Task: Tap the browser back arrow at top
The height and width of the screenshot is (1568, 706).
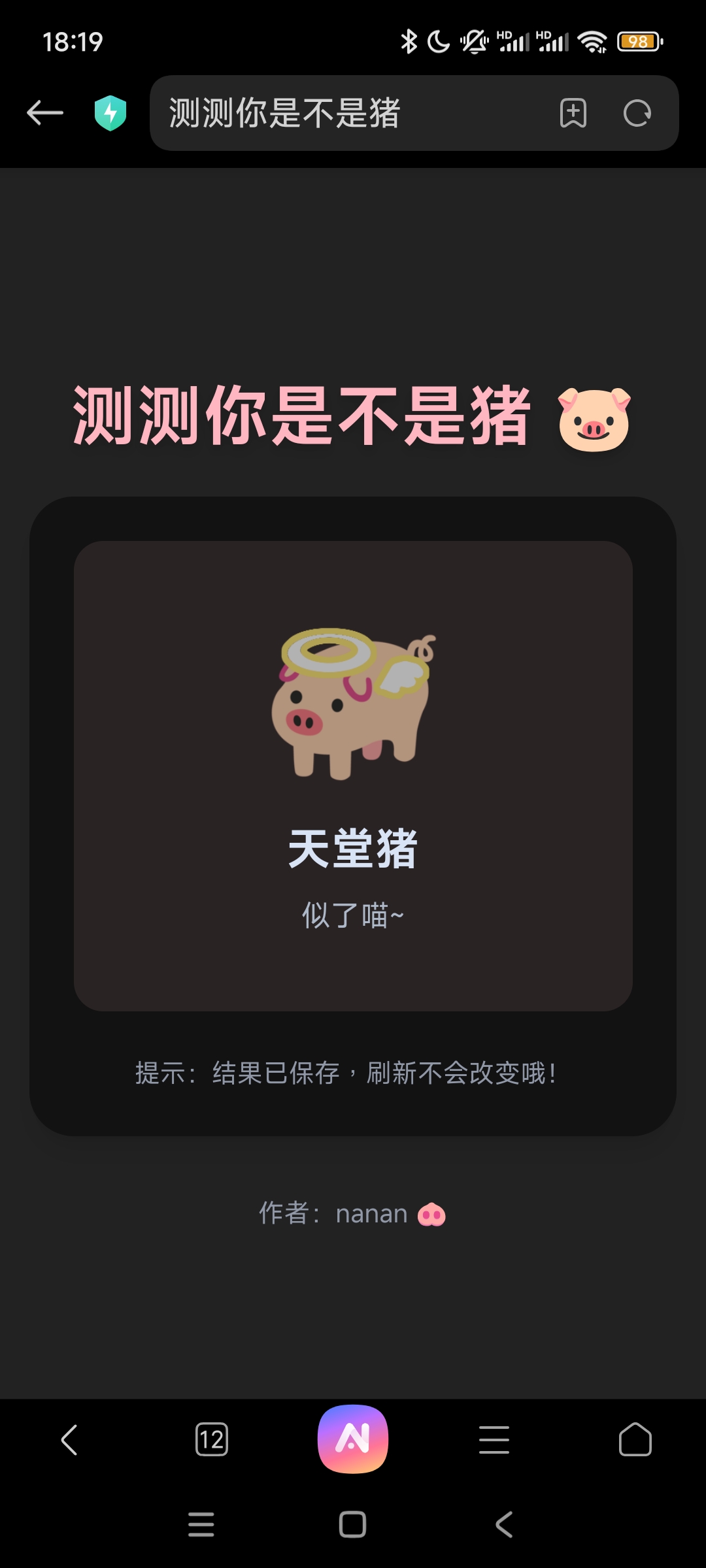Action: tap(45, 113)
